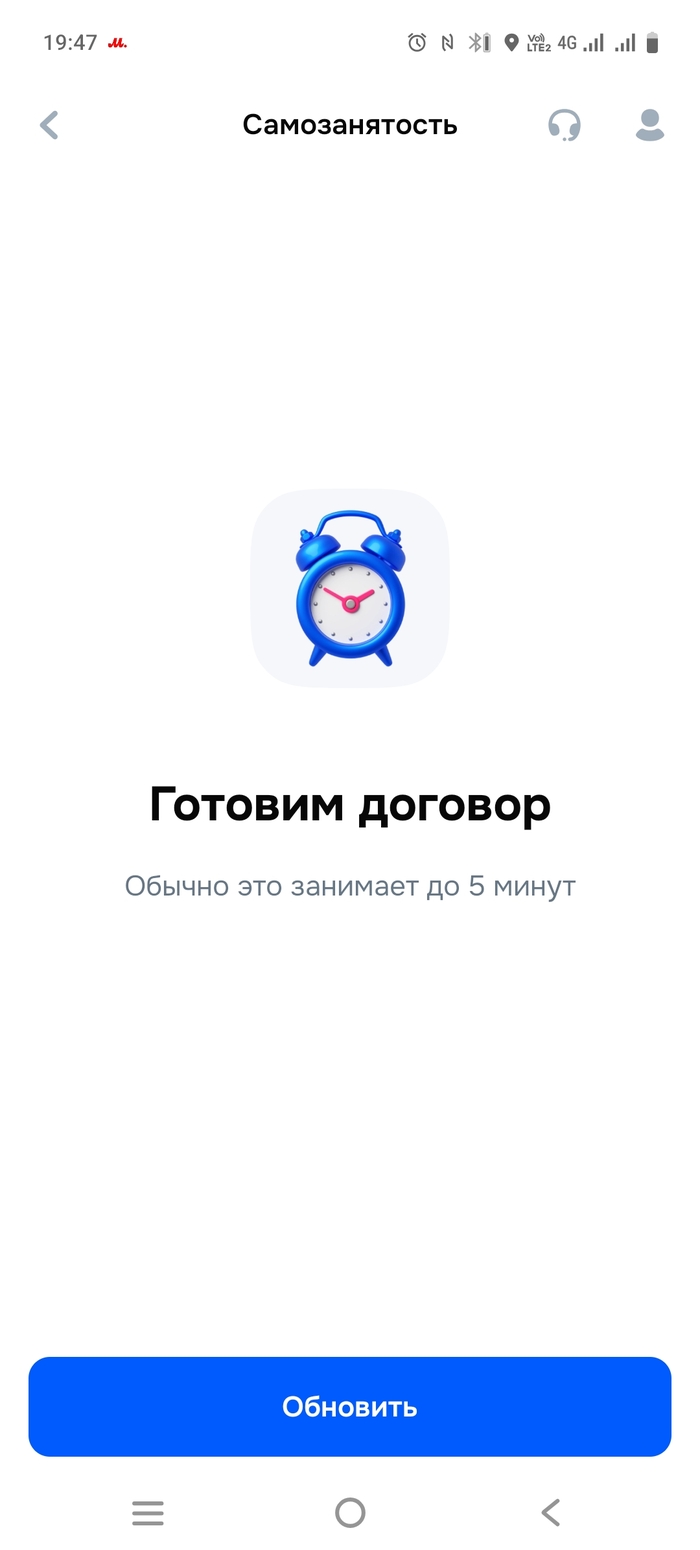Go to the home screen
The height and width of the screenshot is (1550, 700).
(350, 1512)
